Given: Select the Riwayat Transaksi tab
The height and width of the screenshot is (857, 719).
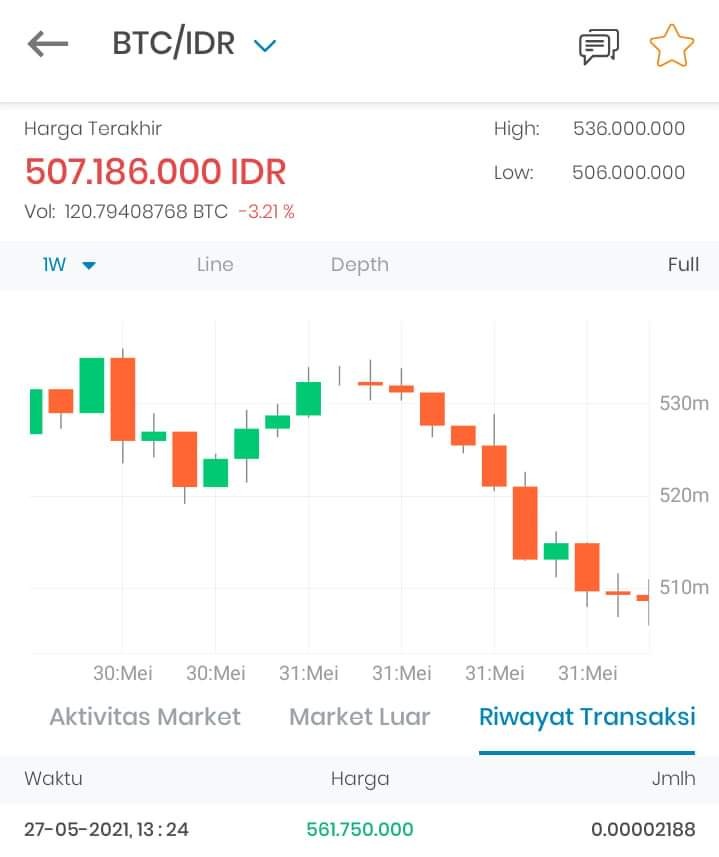Looking at the screenshot, I should coord(587,717).
